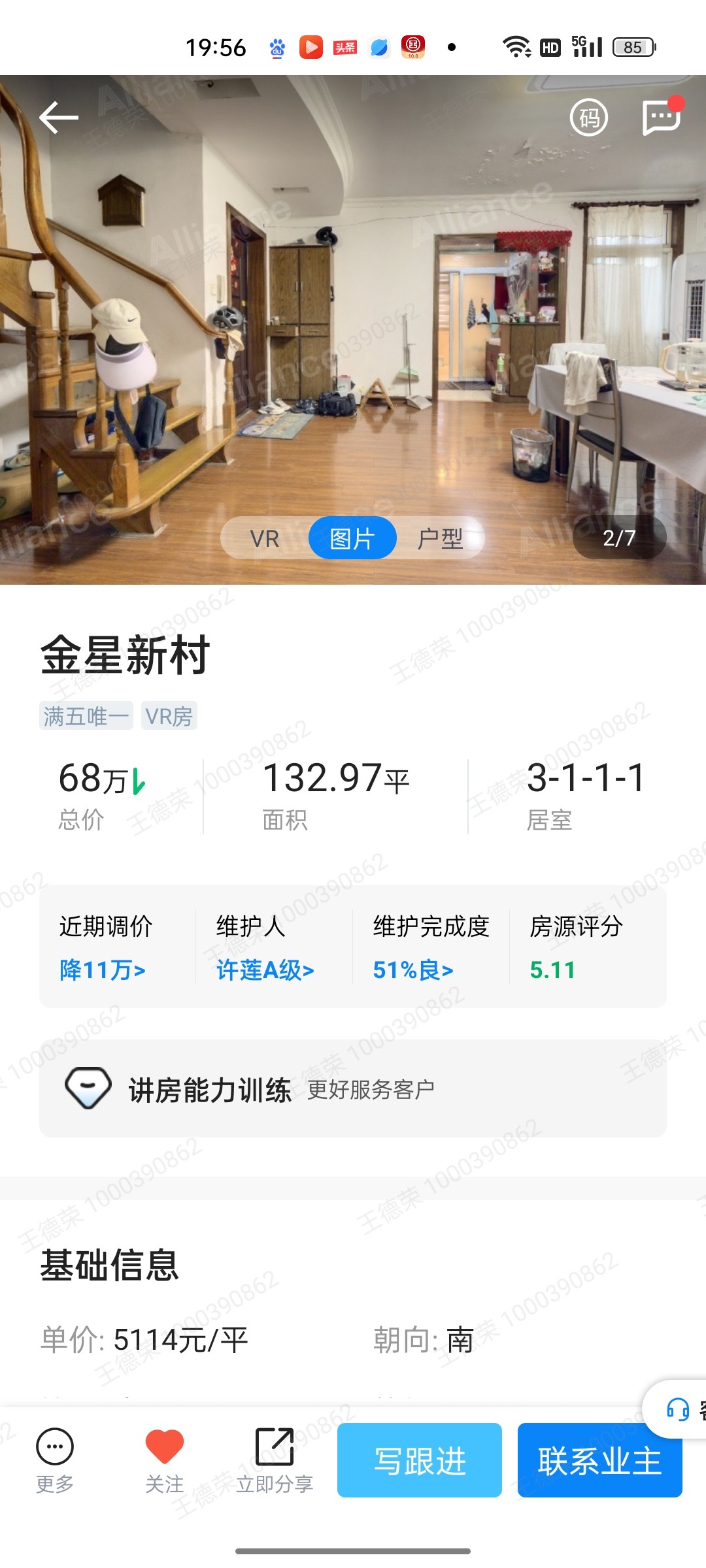This screenshot has width=706, height=1568.
Task: Check maintenance completion 51%良
Action: (x=413, y=970)
